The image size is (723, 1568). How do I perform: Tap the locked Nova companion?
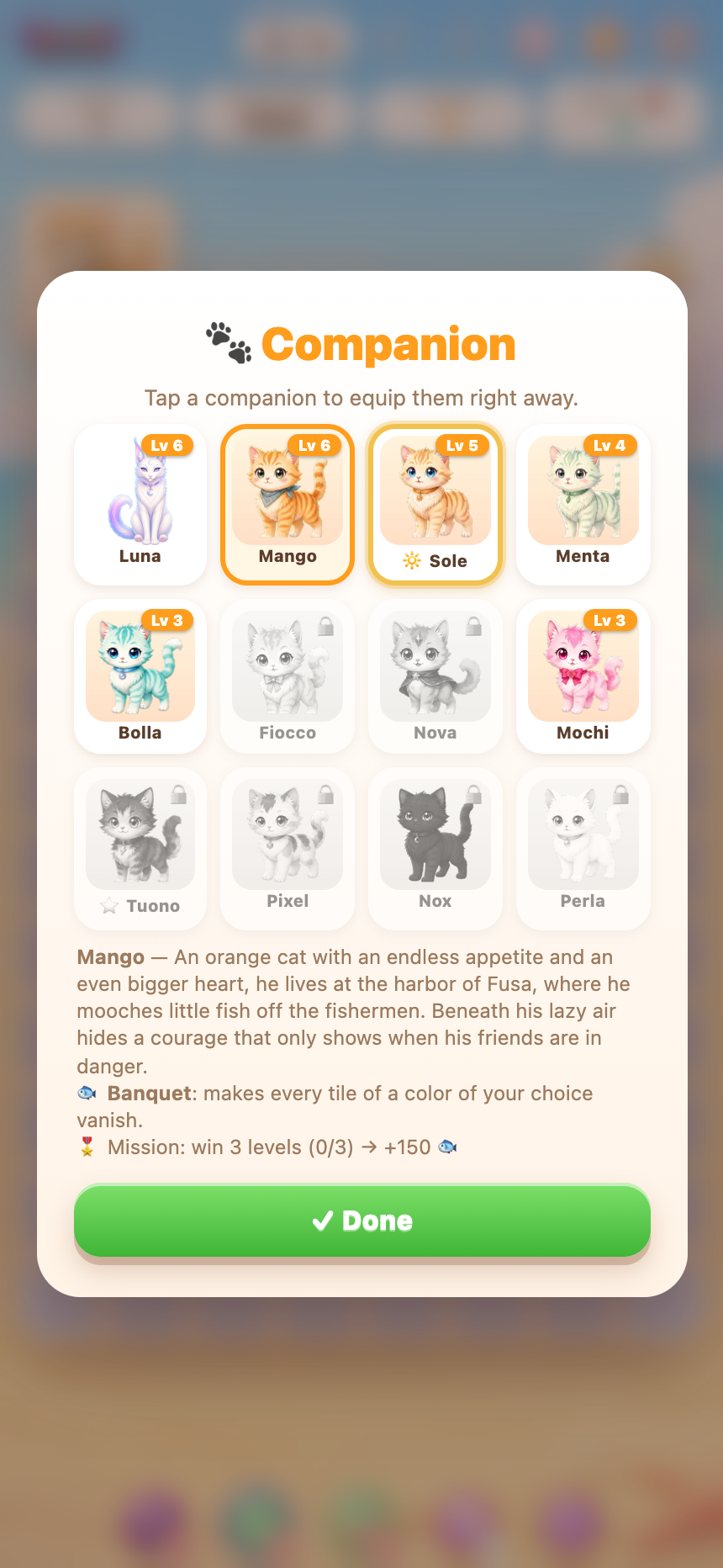tap(435, 676)
